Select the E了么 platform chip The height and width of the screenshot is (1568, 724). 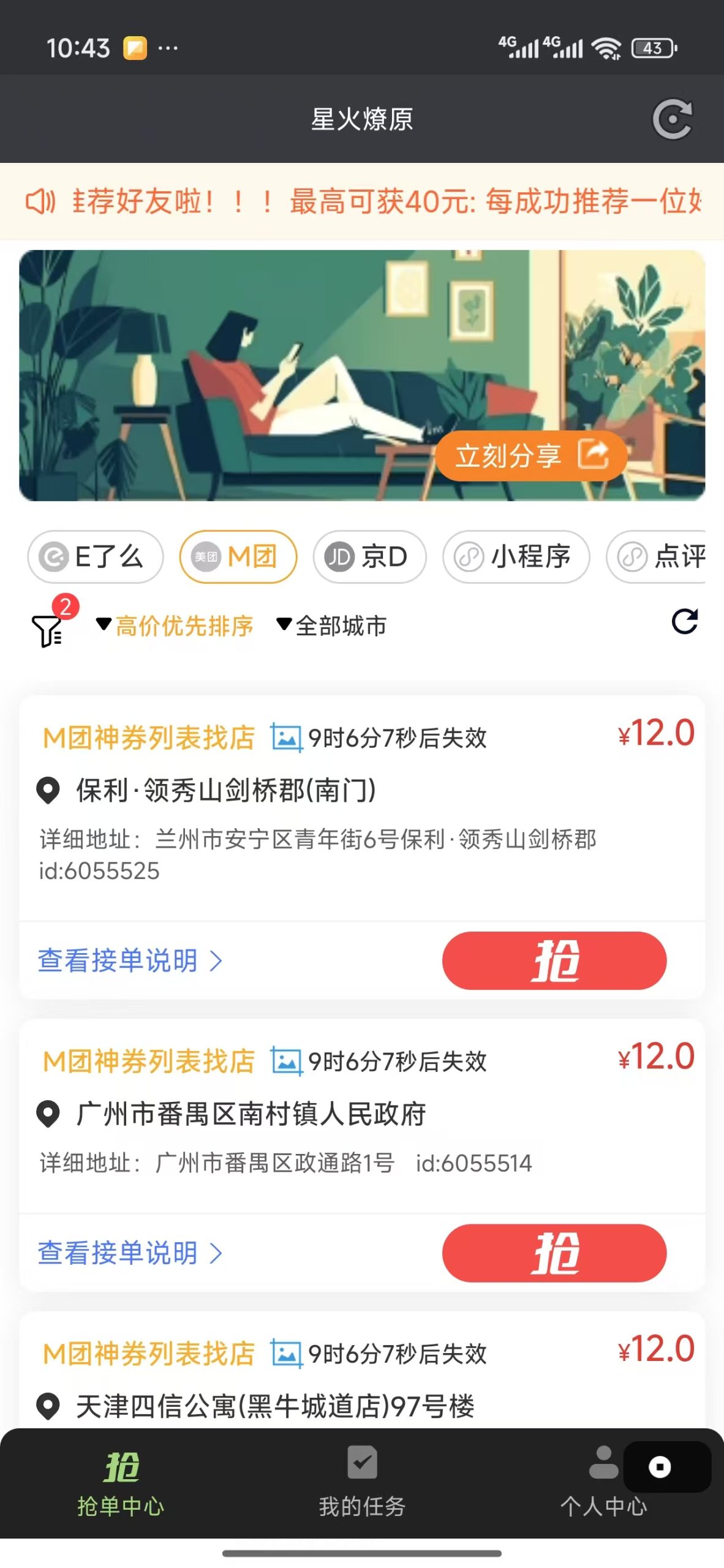[96, 557]
